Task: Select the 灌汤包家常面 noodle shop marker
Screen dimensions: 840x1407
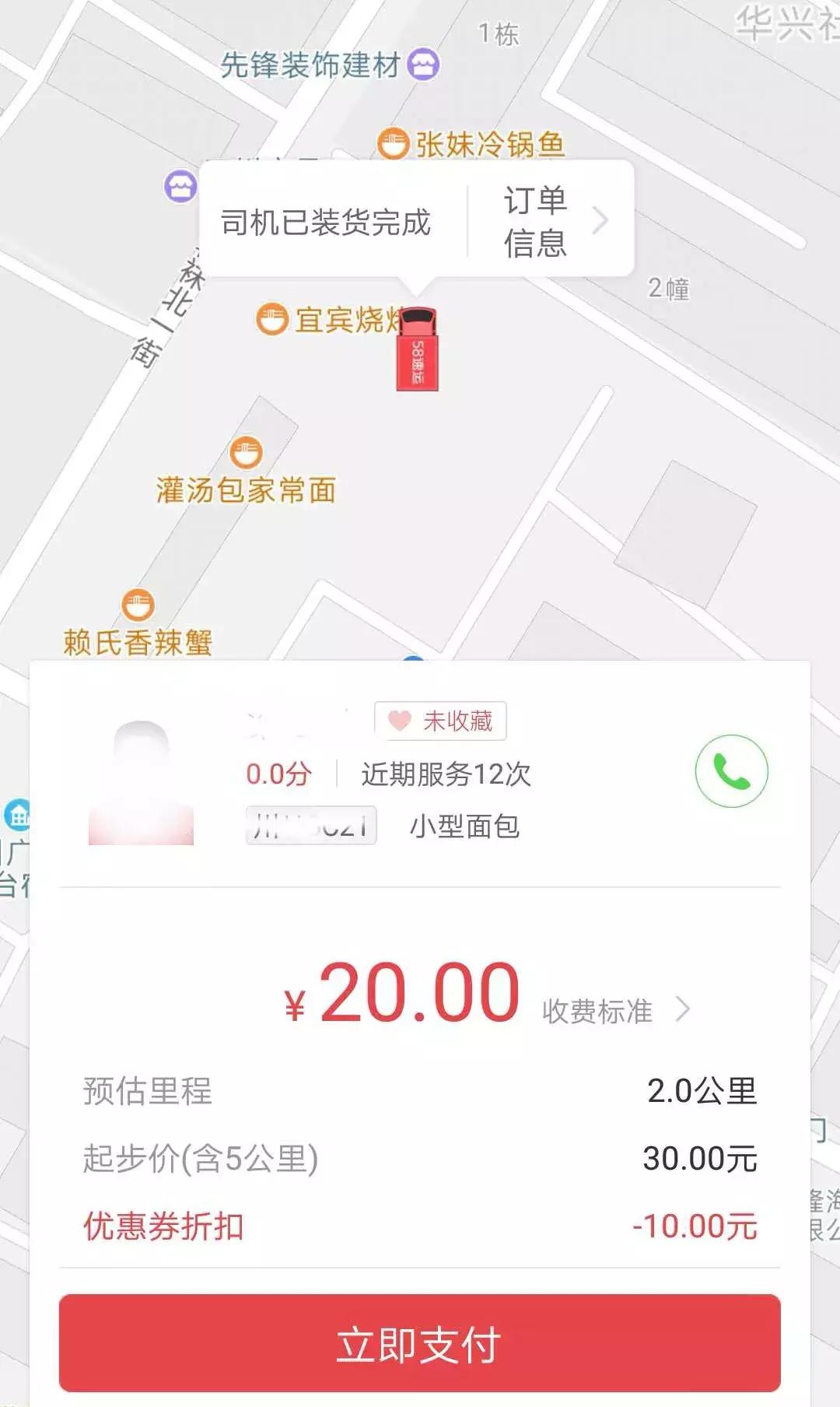Action: tap(245, 448)
